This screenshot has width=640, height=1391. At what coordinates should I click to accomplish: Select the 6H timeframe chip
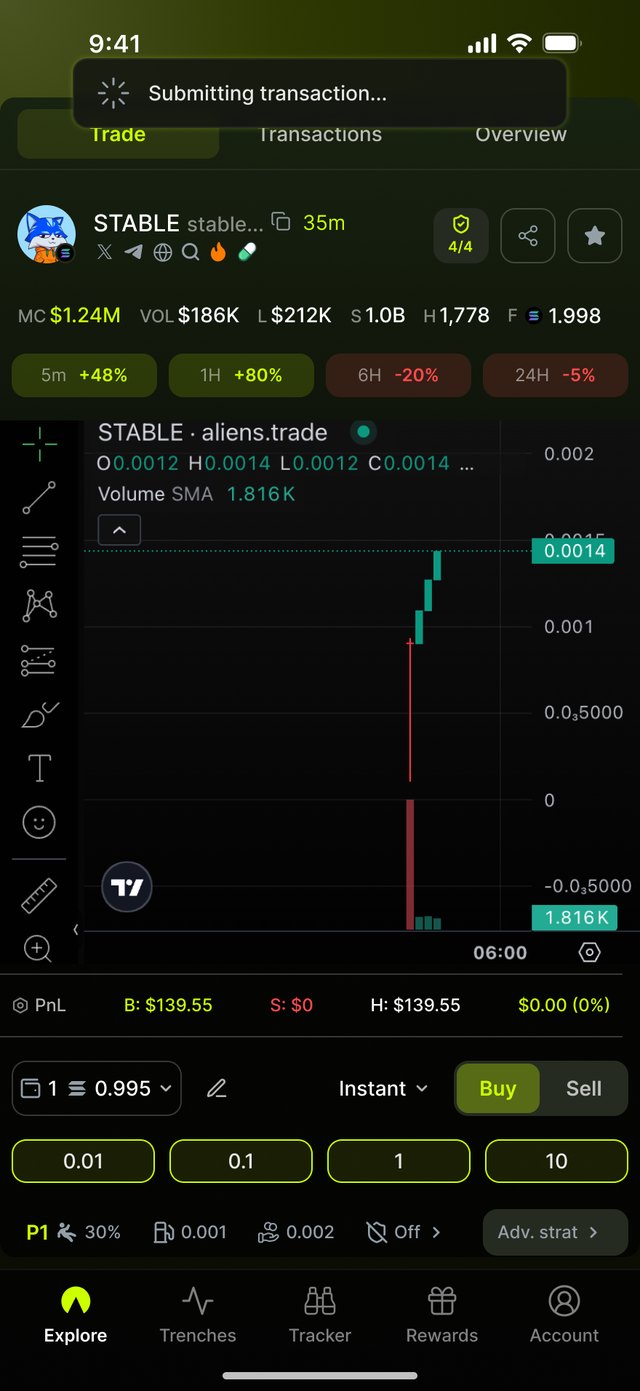398,375
